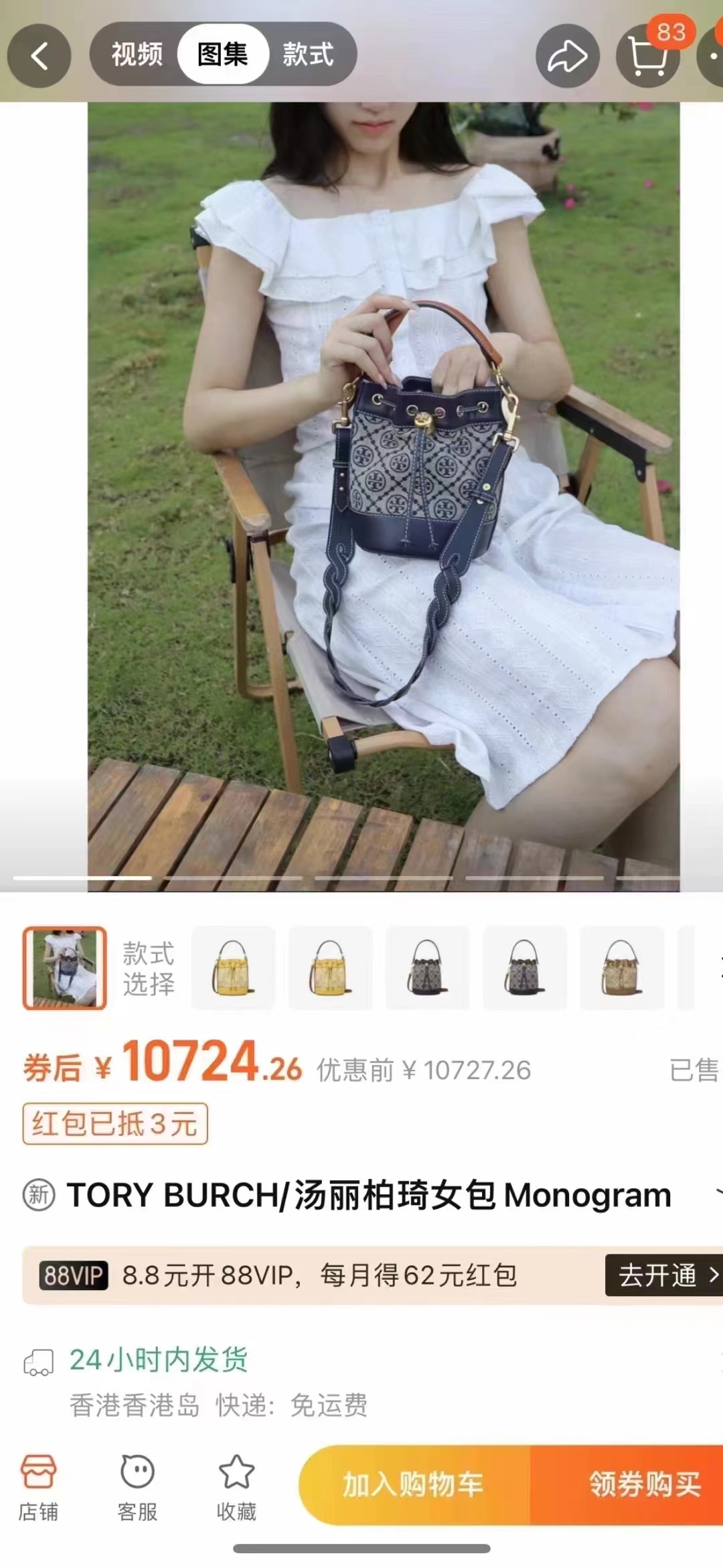The width and height of the screenshot is (723, 1568).
Task: Switch to the 款式 tab
Action: pos(308,54)
